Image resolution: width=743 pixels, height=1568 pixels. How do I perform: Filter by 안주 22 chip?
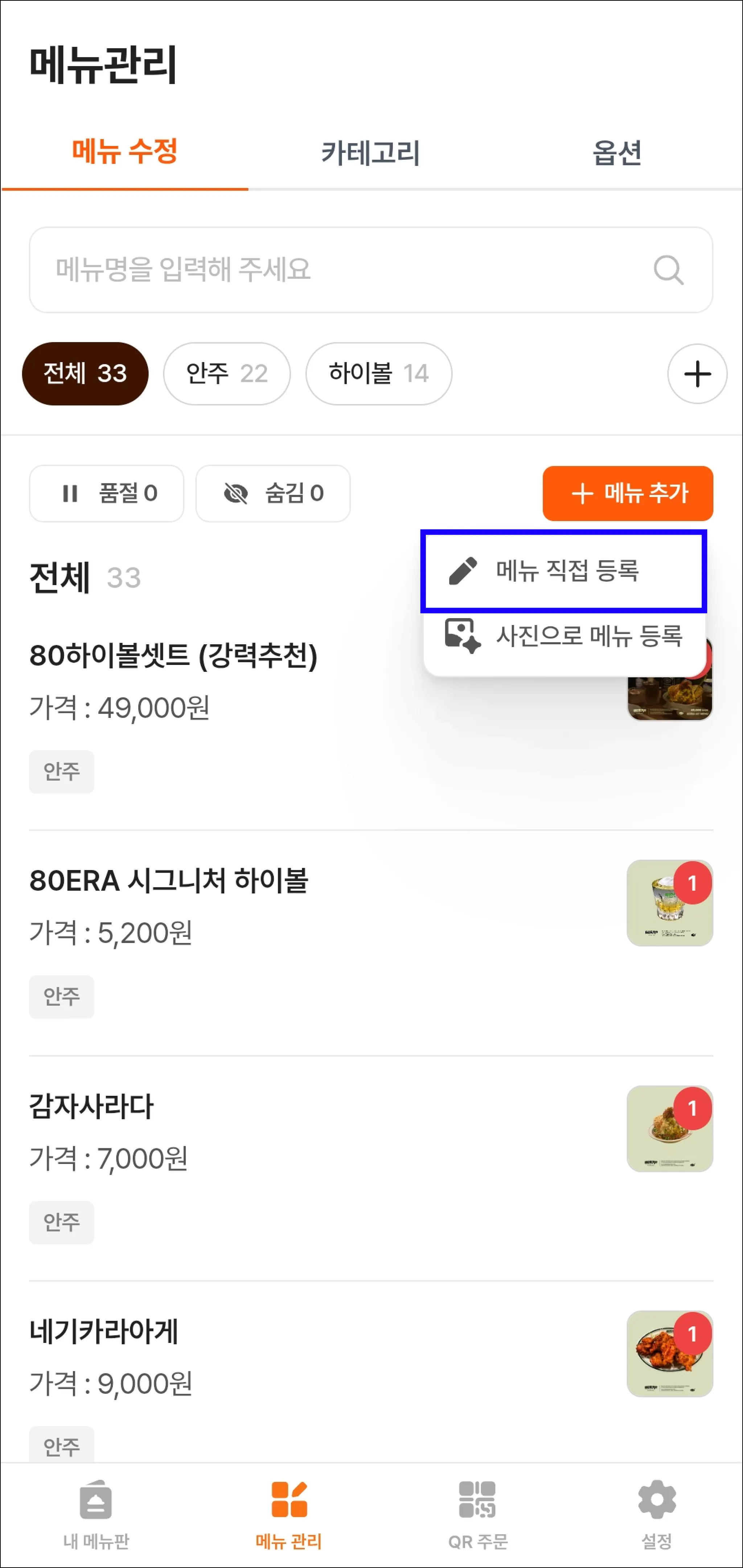(x=226, y=373)
